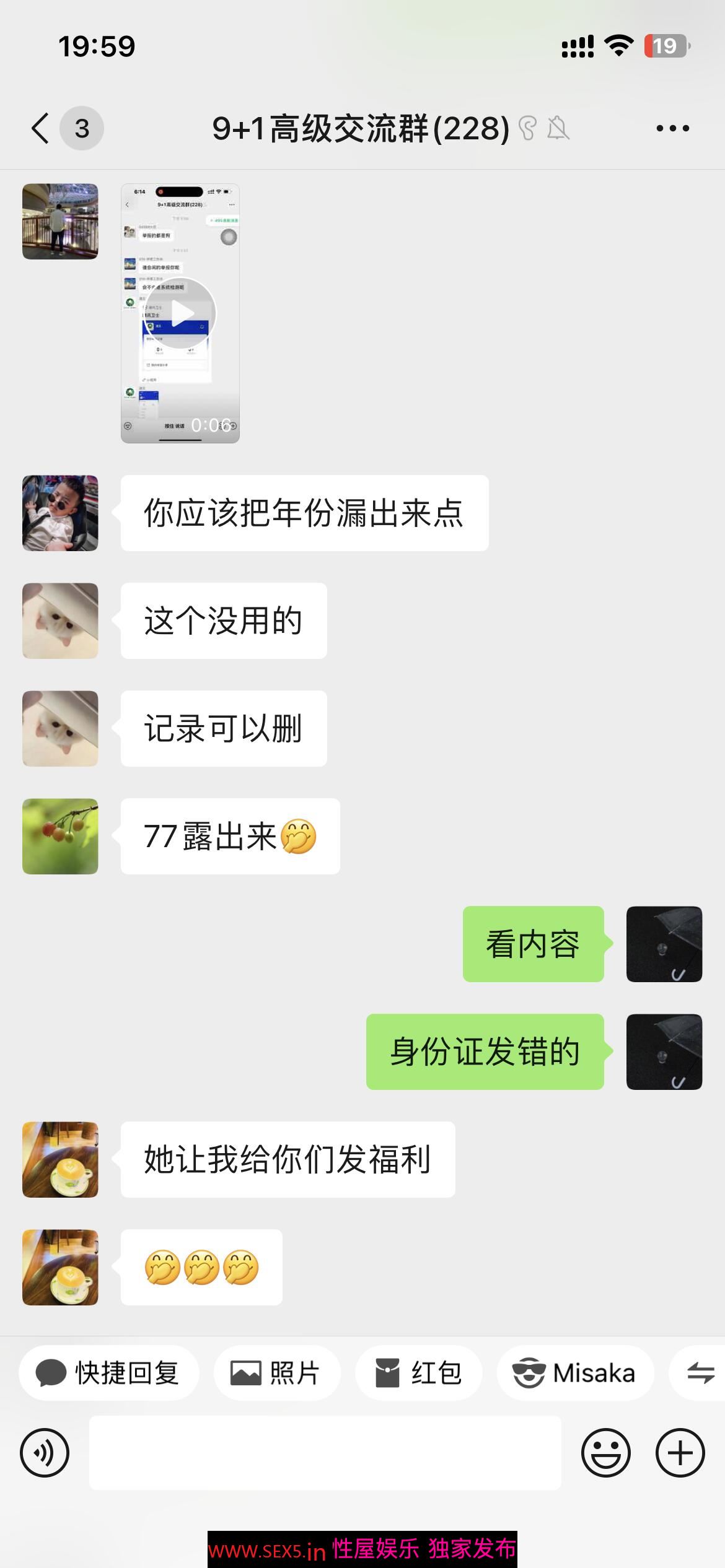Play the shared 0:06 video
This screenshot has height=1568, width=725.
180,313
